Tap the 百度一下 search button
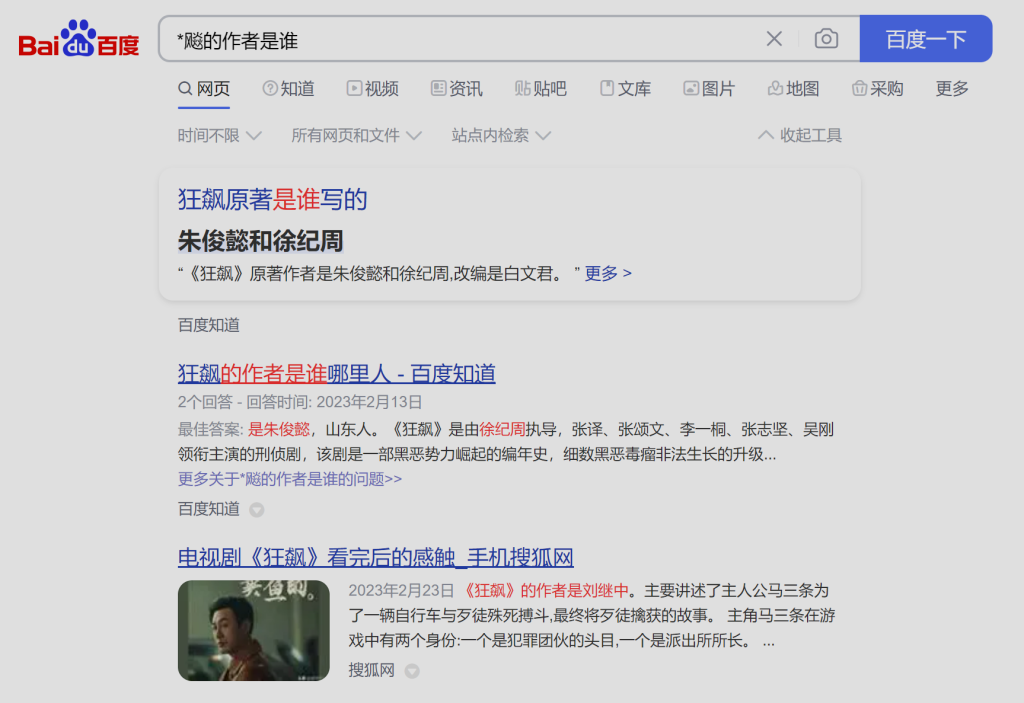The width and height of the screenshot is (1024, 703). coord(925,39)
